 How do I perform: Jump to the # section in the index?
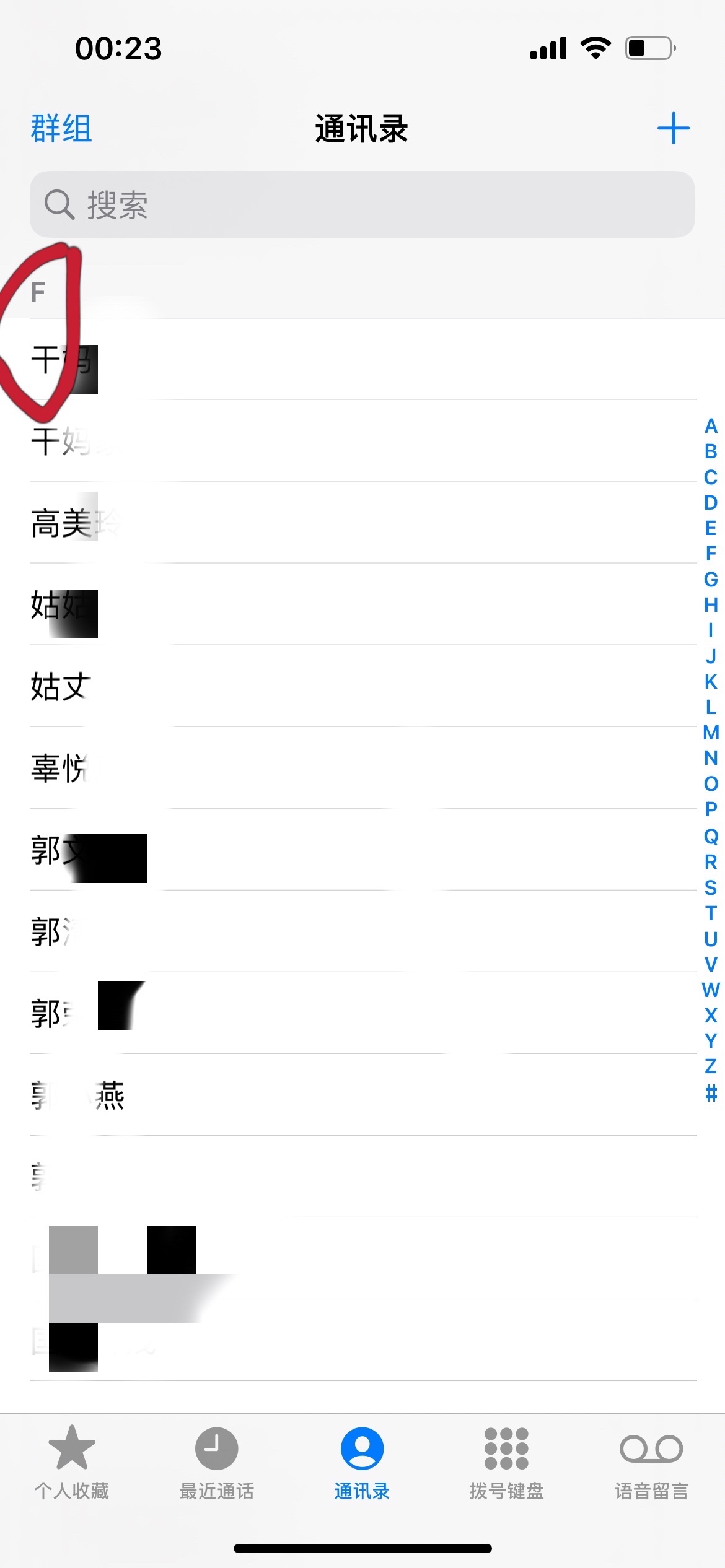coord(711,1093)
